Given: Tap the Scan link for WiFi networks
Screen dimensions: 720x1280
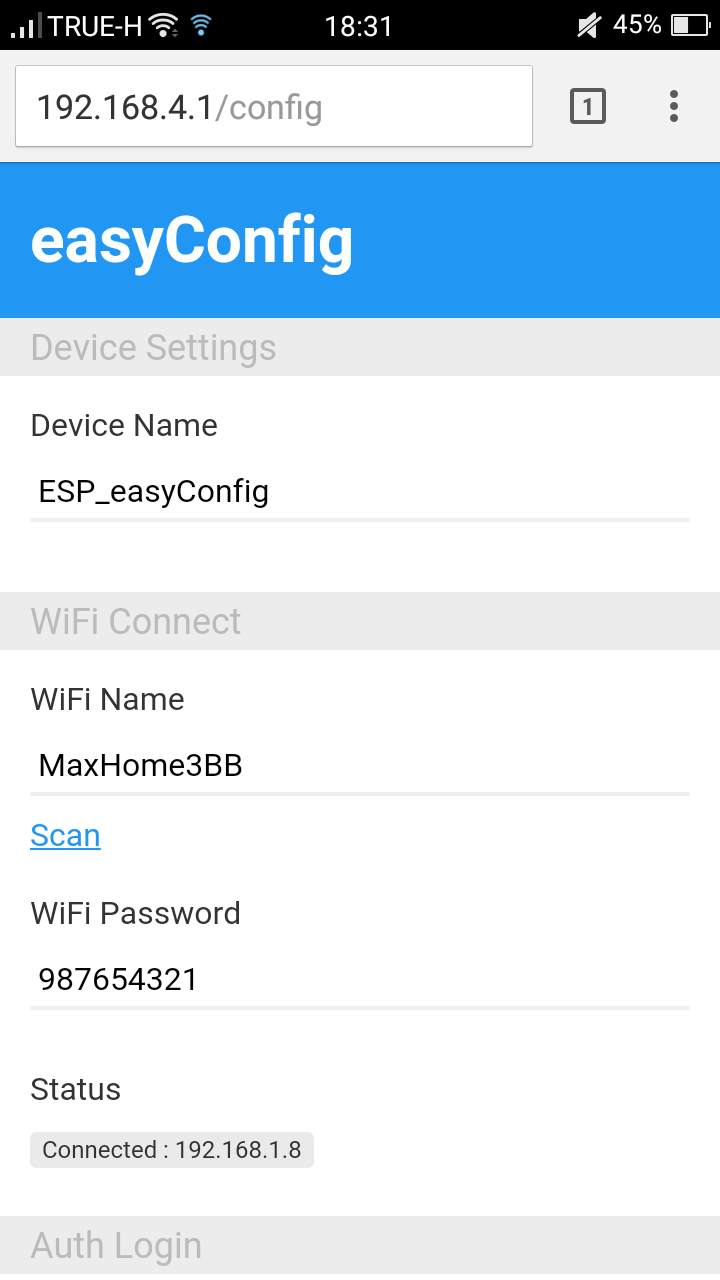Looking at the screenshot, I should [x=65, y=835].
